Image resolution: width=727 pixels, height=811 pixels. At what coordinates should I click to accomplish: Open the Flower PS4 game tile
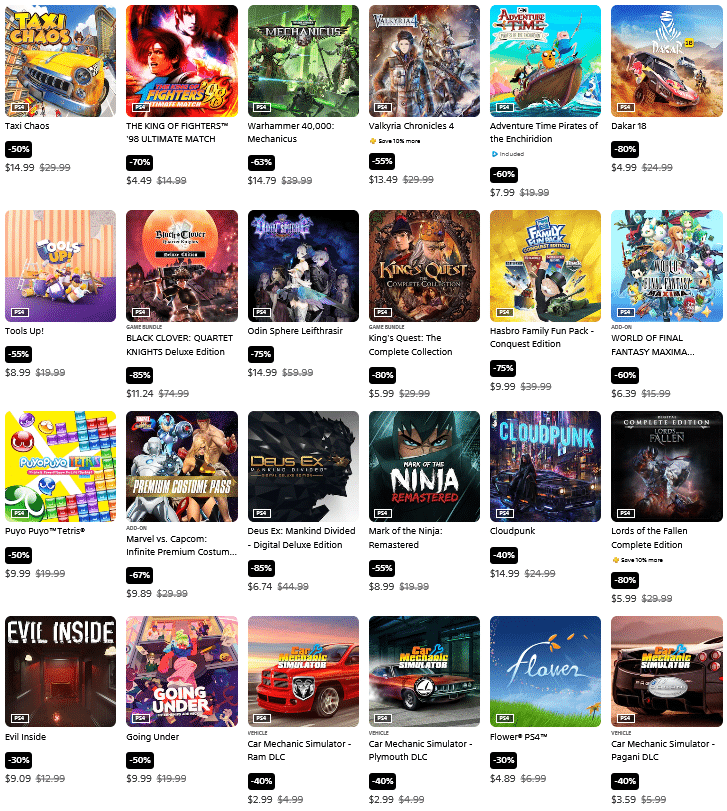tap(545, 671)
